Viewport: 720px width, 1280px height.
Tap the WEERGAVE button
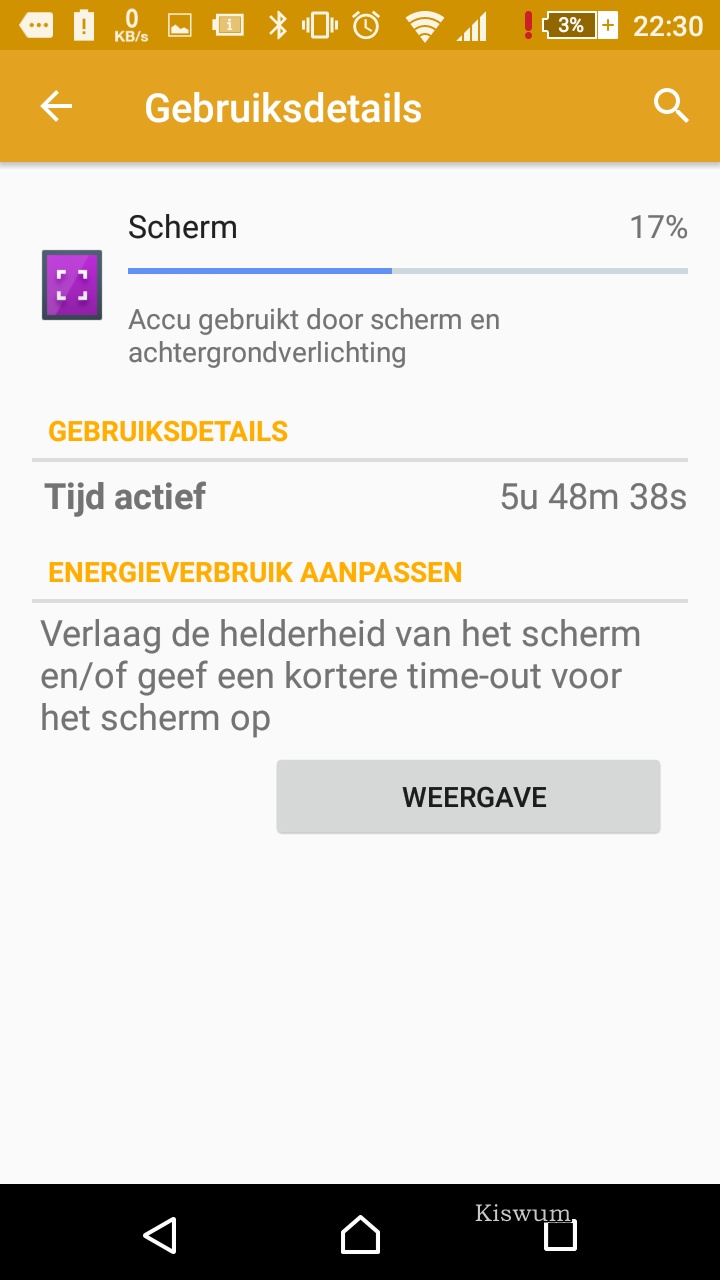pos(468,797)
